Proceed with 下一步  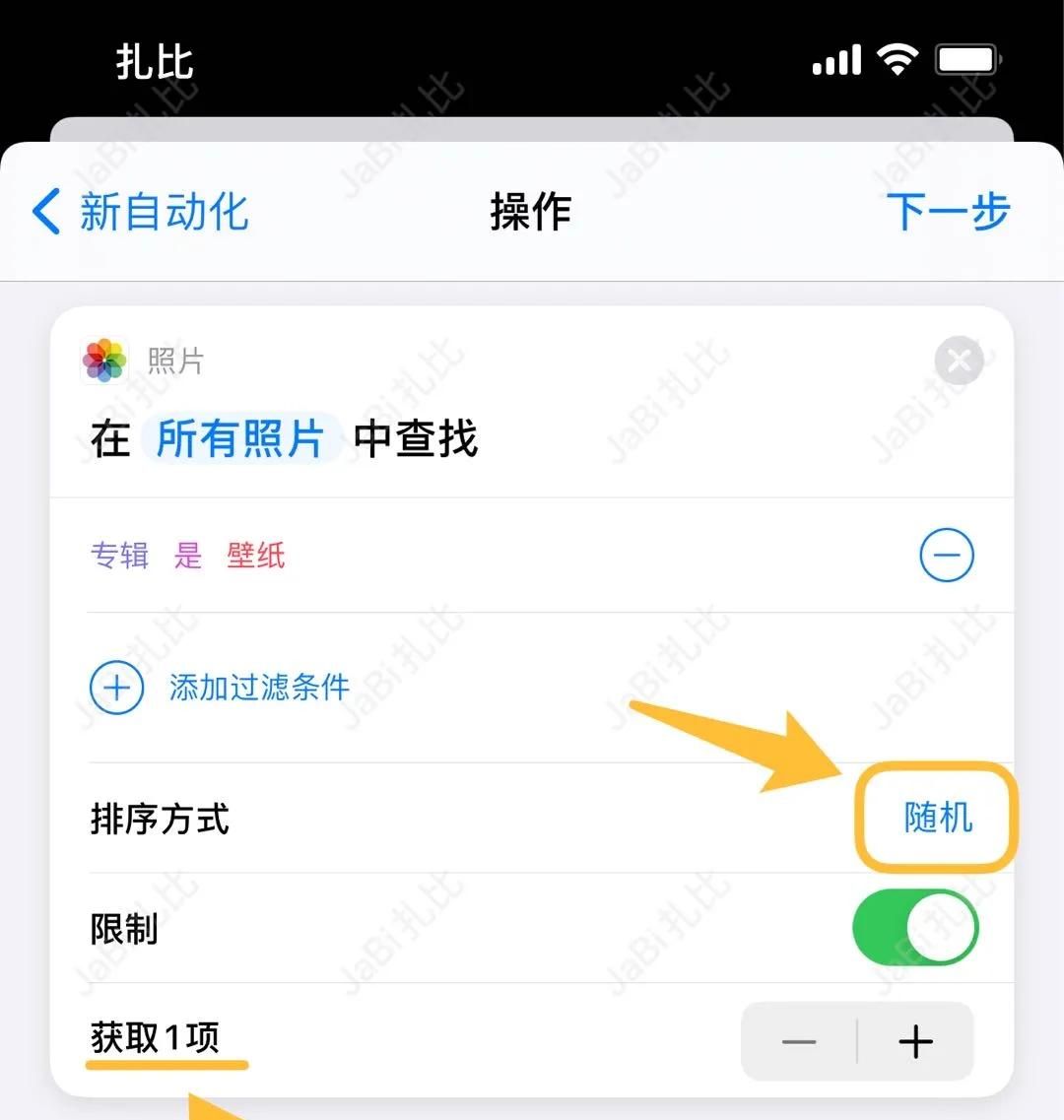(x=948, y=211)
